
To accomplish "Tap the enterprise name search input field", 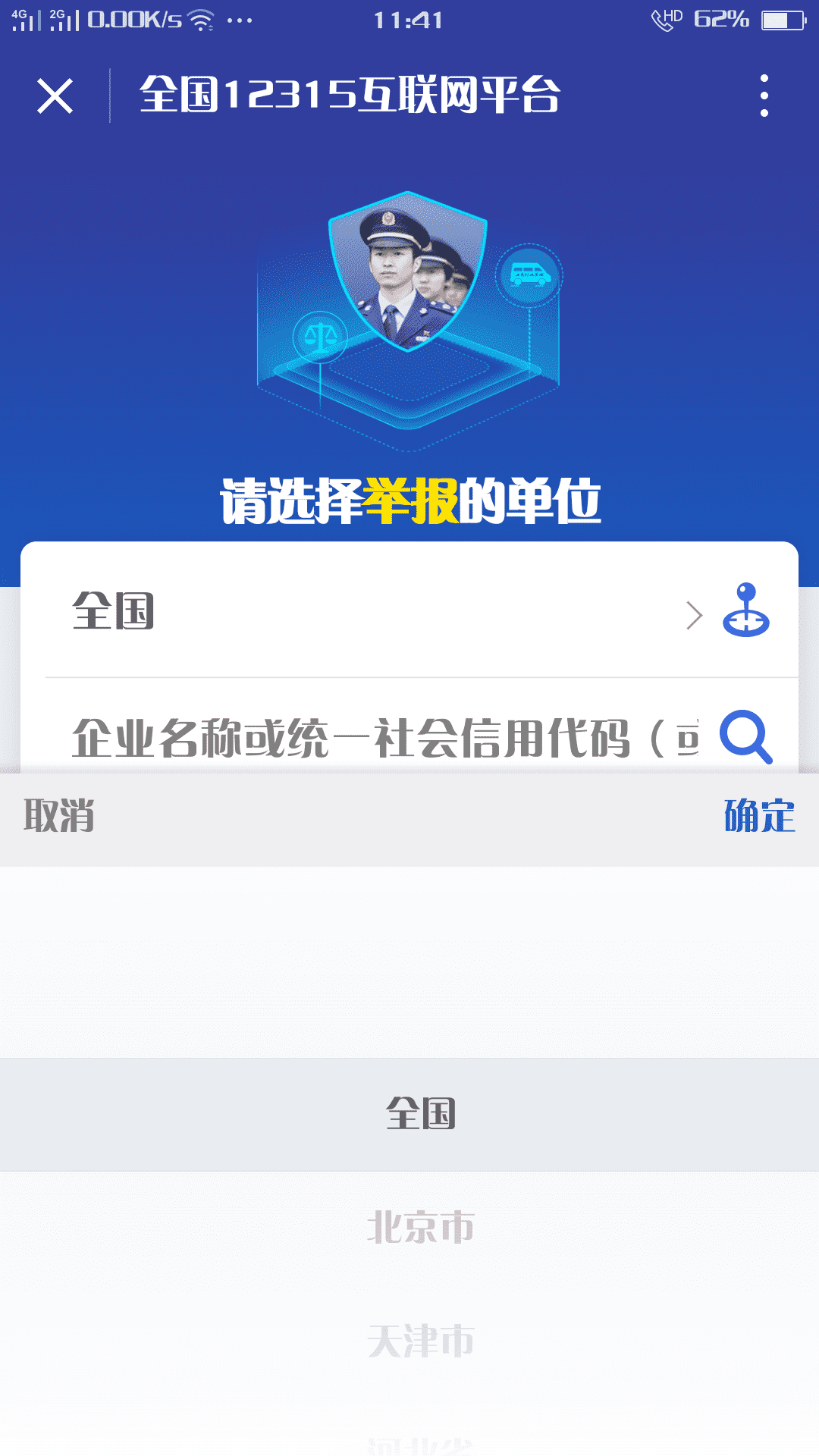I will 364,736.
